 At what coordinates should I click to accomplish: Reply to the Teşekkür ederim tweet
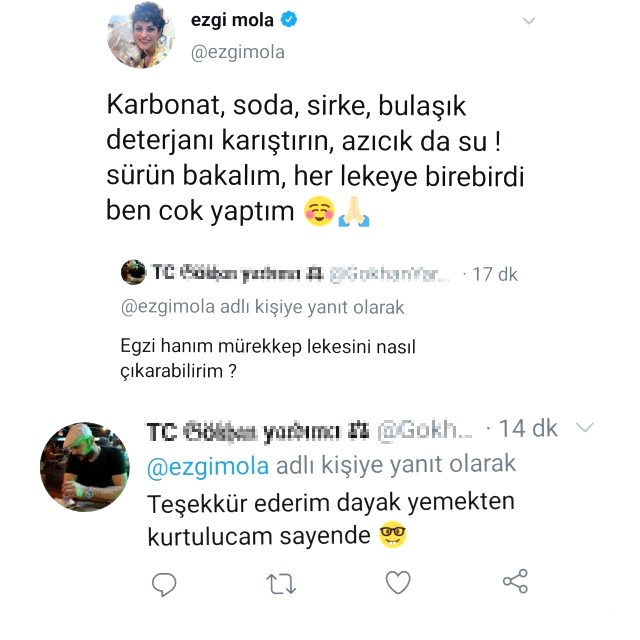point(164,582)
